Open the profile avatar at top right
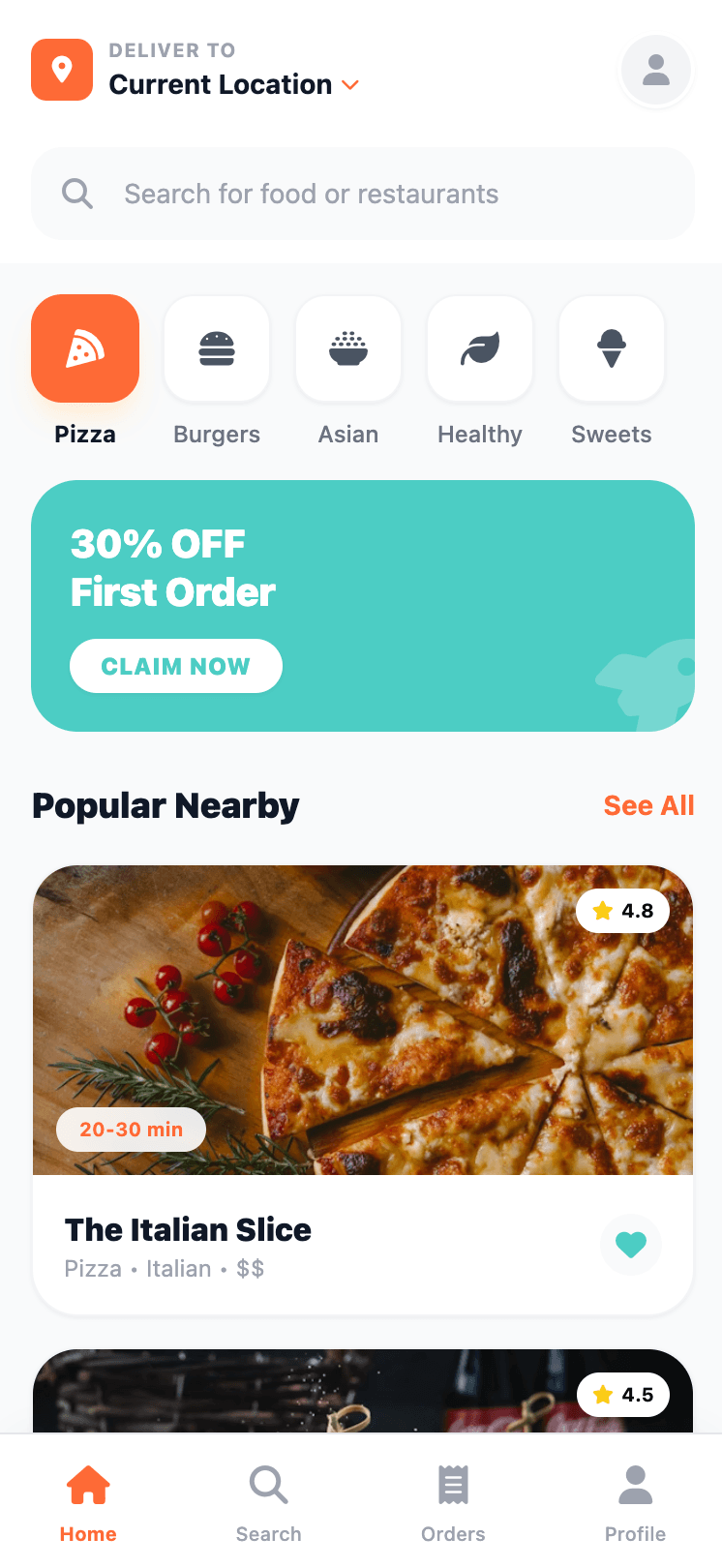722x1568 pixels. tap(655, 70)
